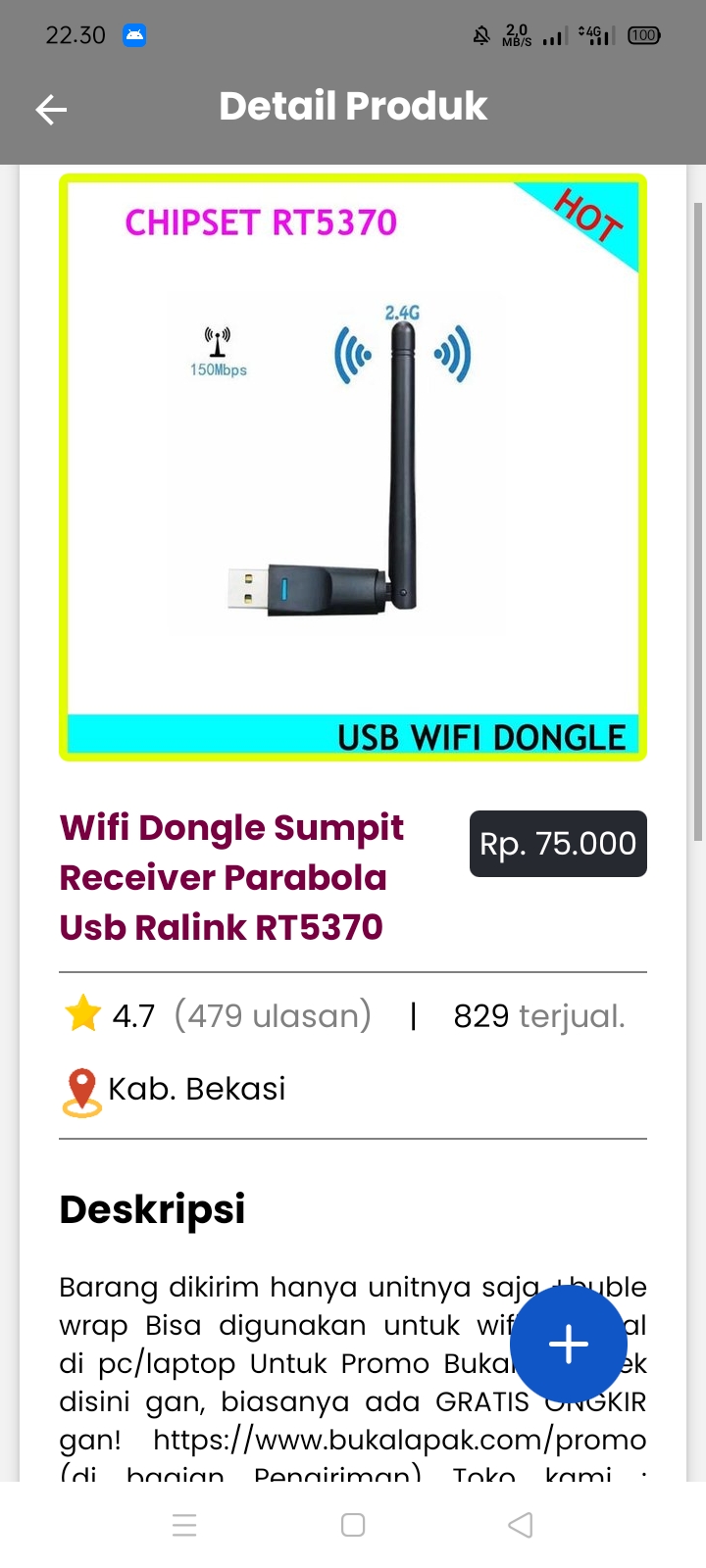Go to home via navigation bar

(353, 1525)
